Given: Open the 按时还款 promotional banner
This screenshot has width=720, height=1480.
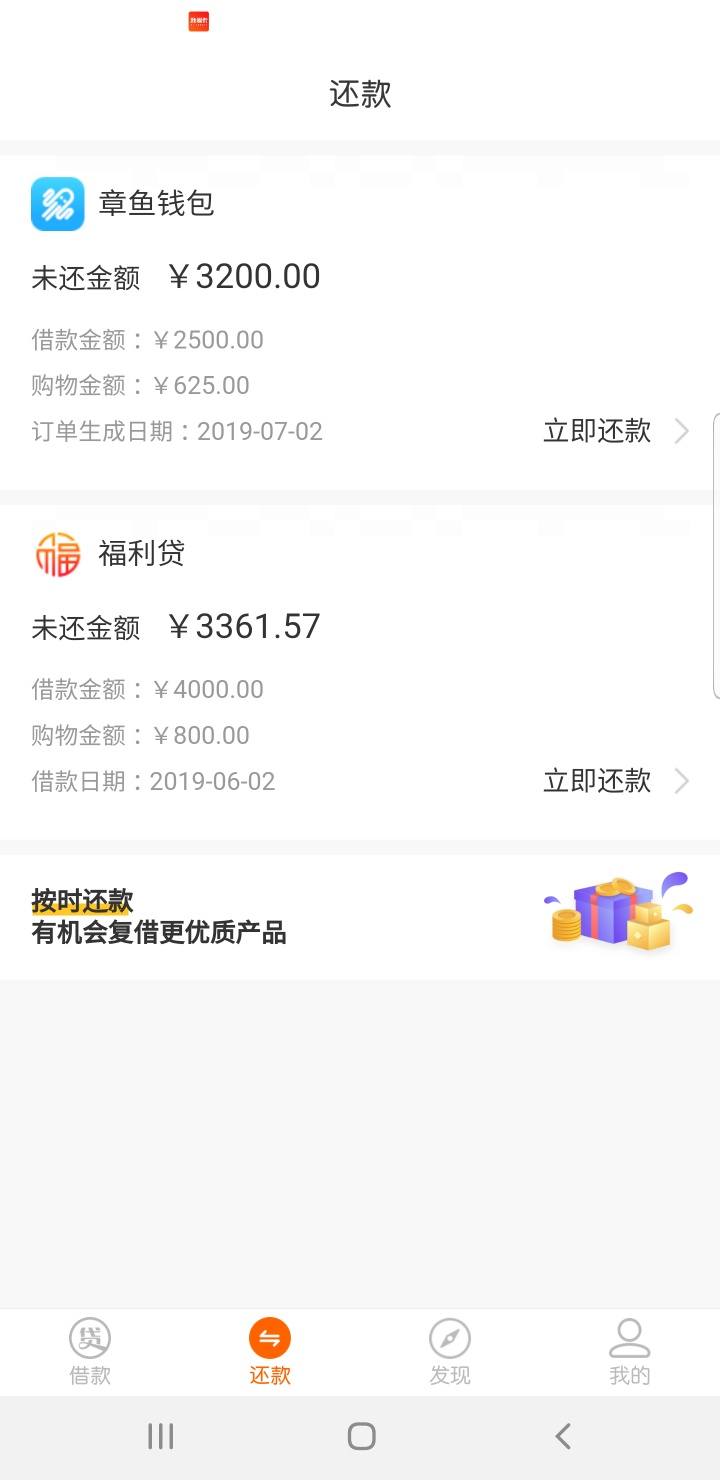Looking at the screenshot, I should [x=360, y=917].
